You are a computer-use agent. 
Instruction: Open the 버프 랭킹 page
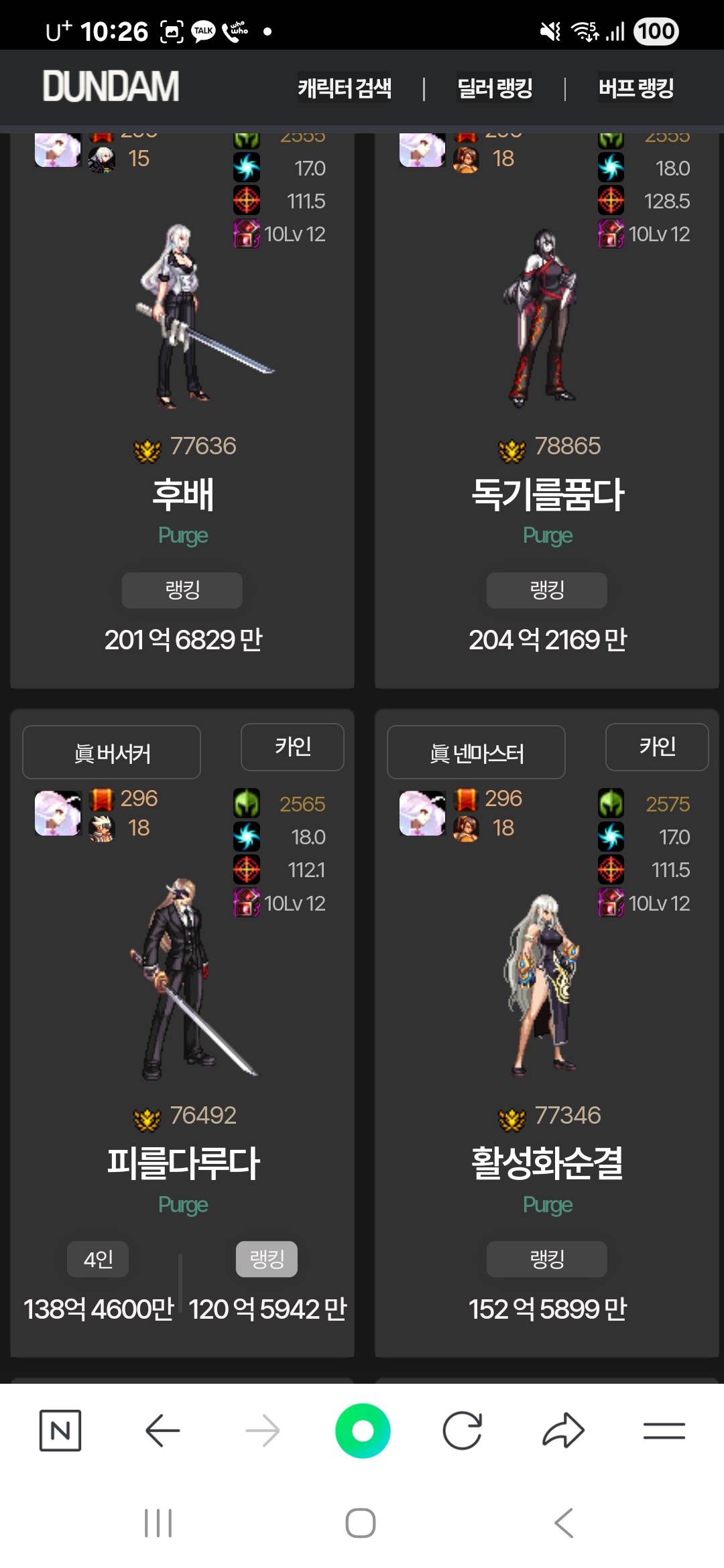[636, 88]
